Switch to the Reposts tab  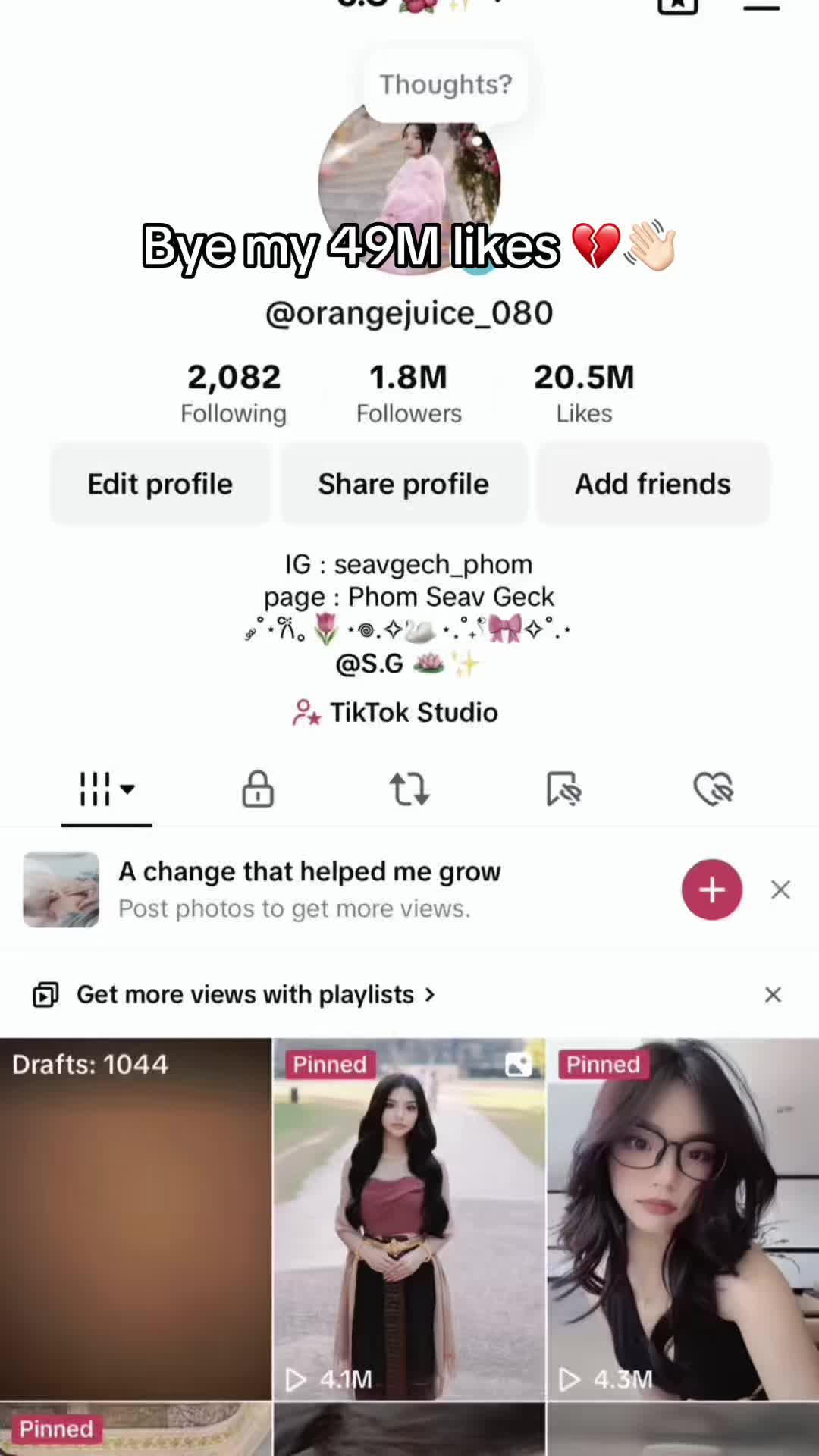tap(409, 789)
